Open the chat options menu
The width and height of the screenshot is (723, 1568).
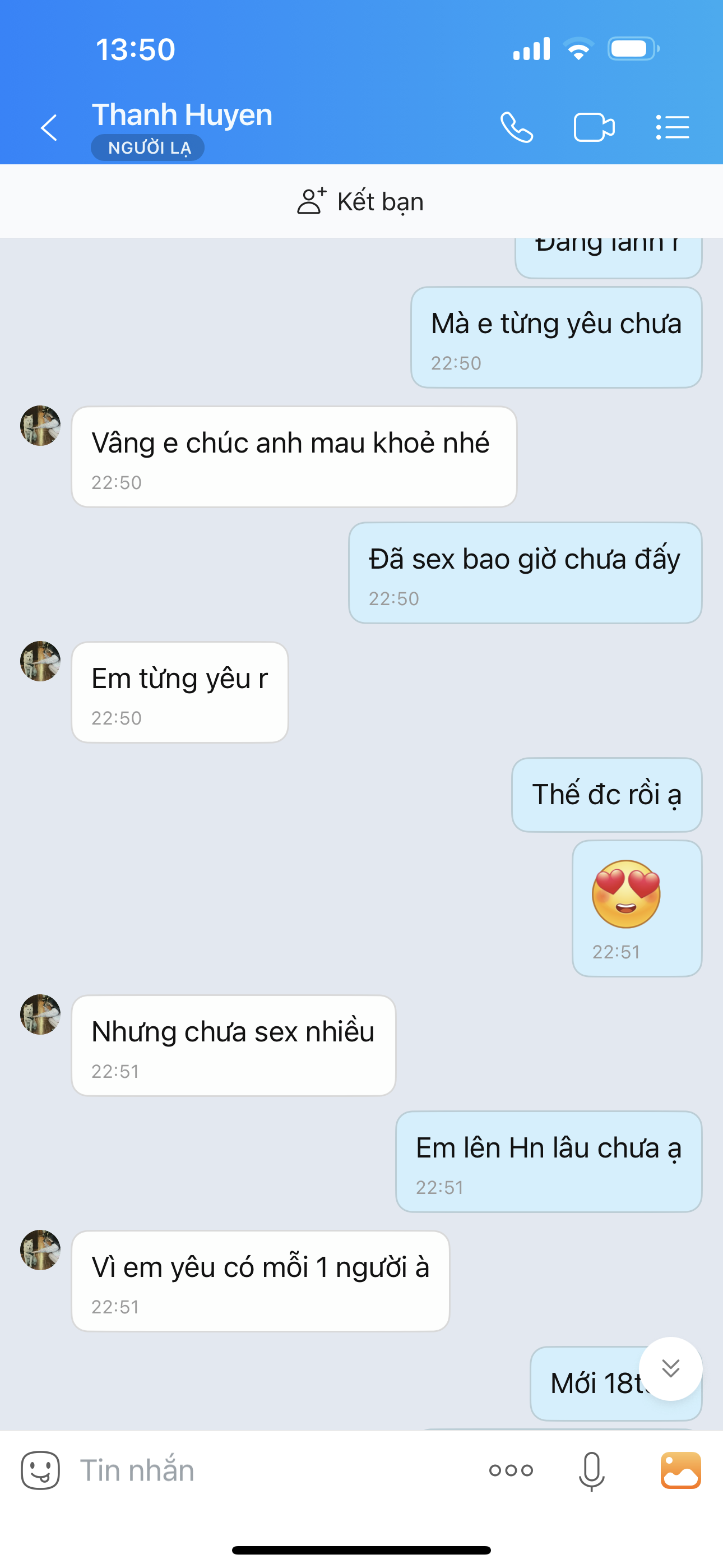click(x=673, y=128)
